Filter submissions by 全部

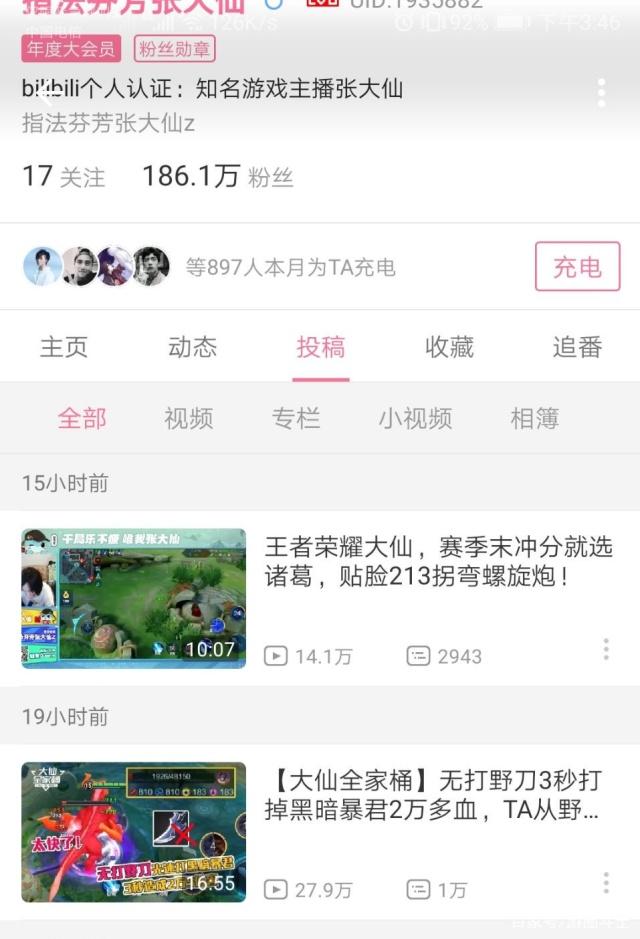82,418
